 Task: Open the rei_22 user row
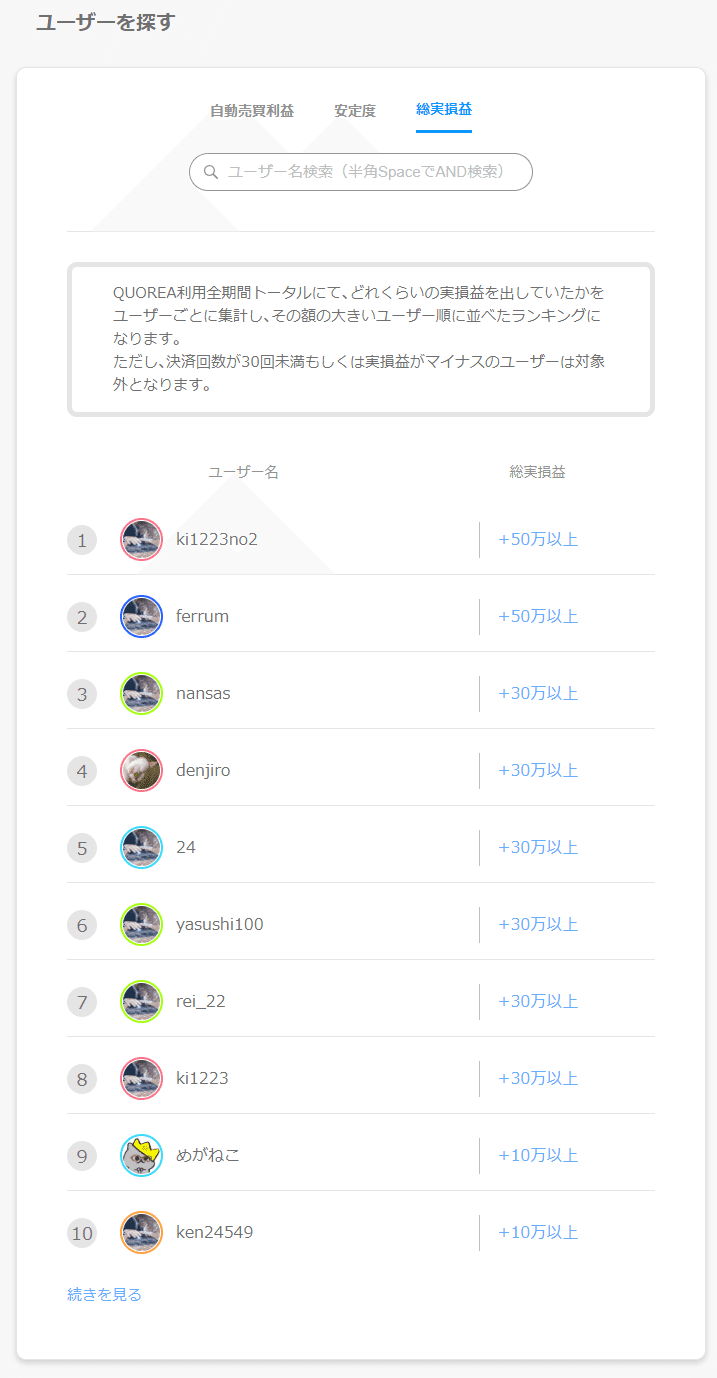pos(361,1002)
